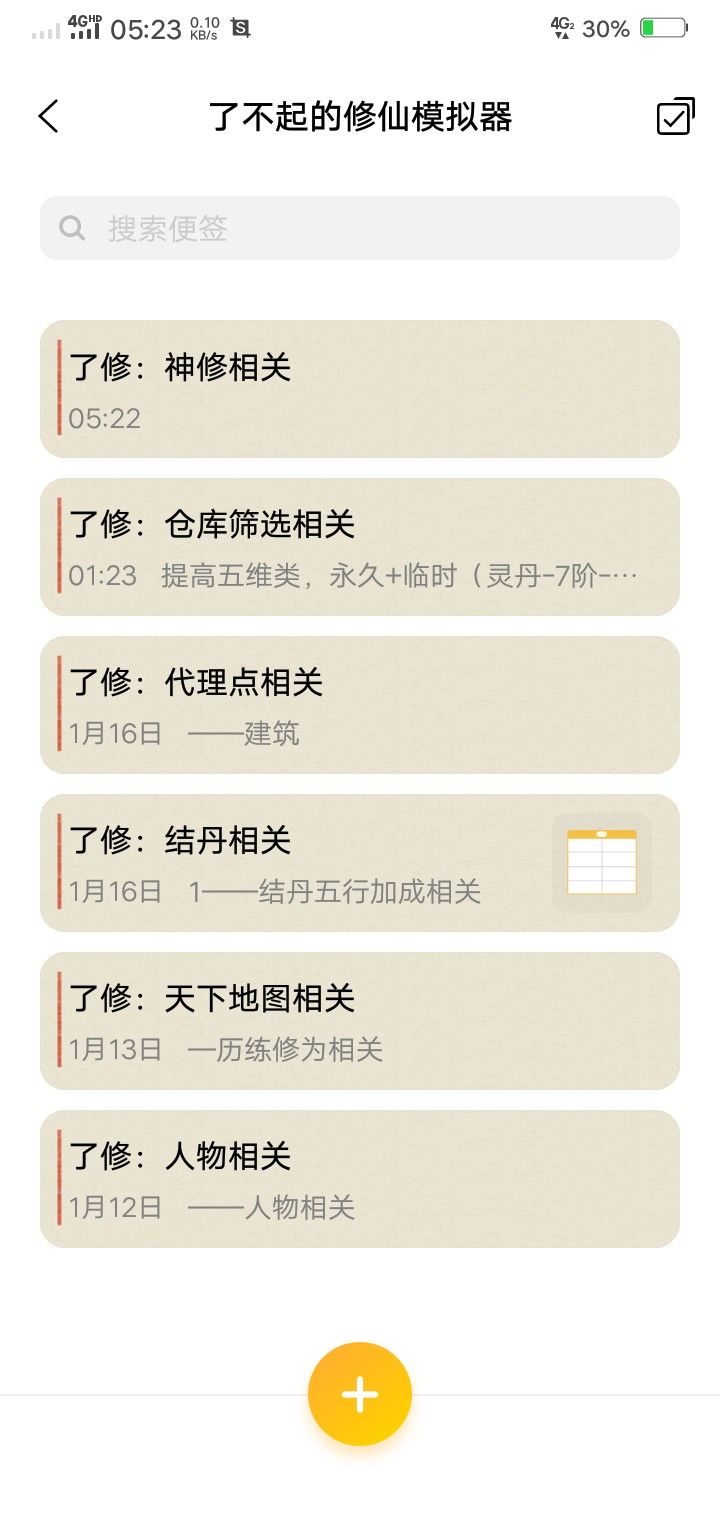Tap the plus button to create a note
720x1520 pixels.
359,1393
